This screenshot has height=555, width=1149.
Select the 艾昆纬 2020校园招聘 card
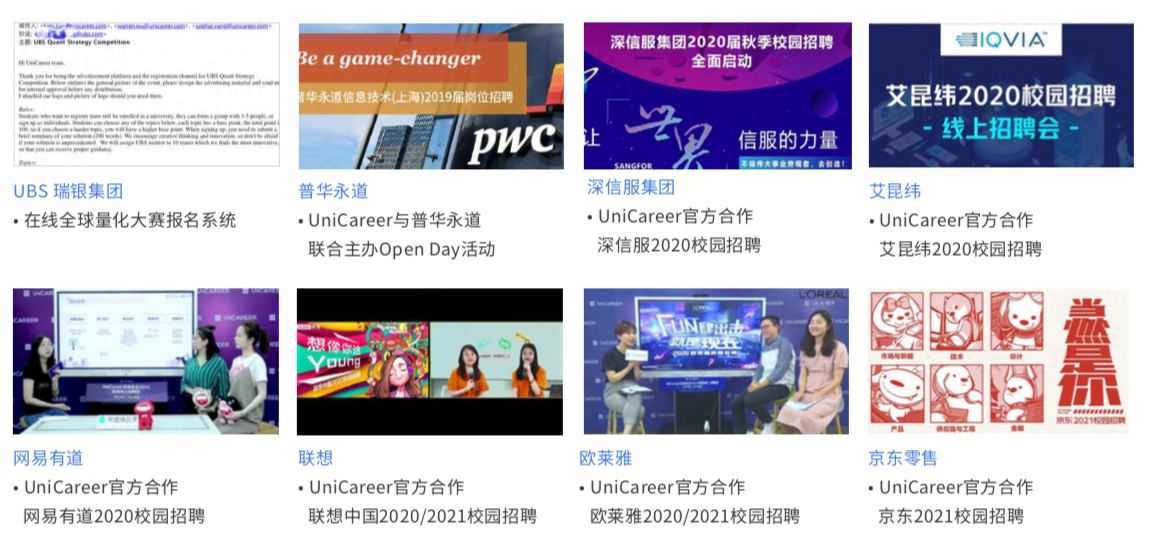(x=1001, y=95)
